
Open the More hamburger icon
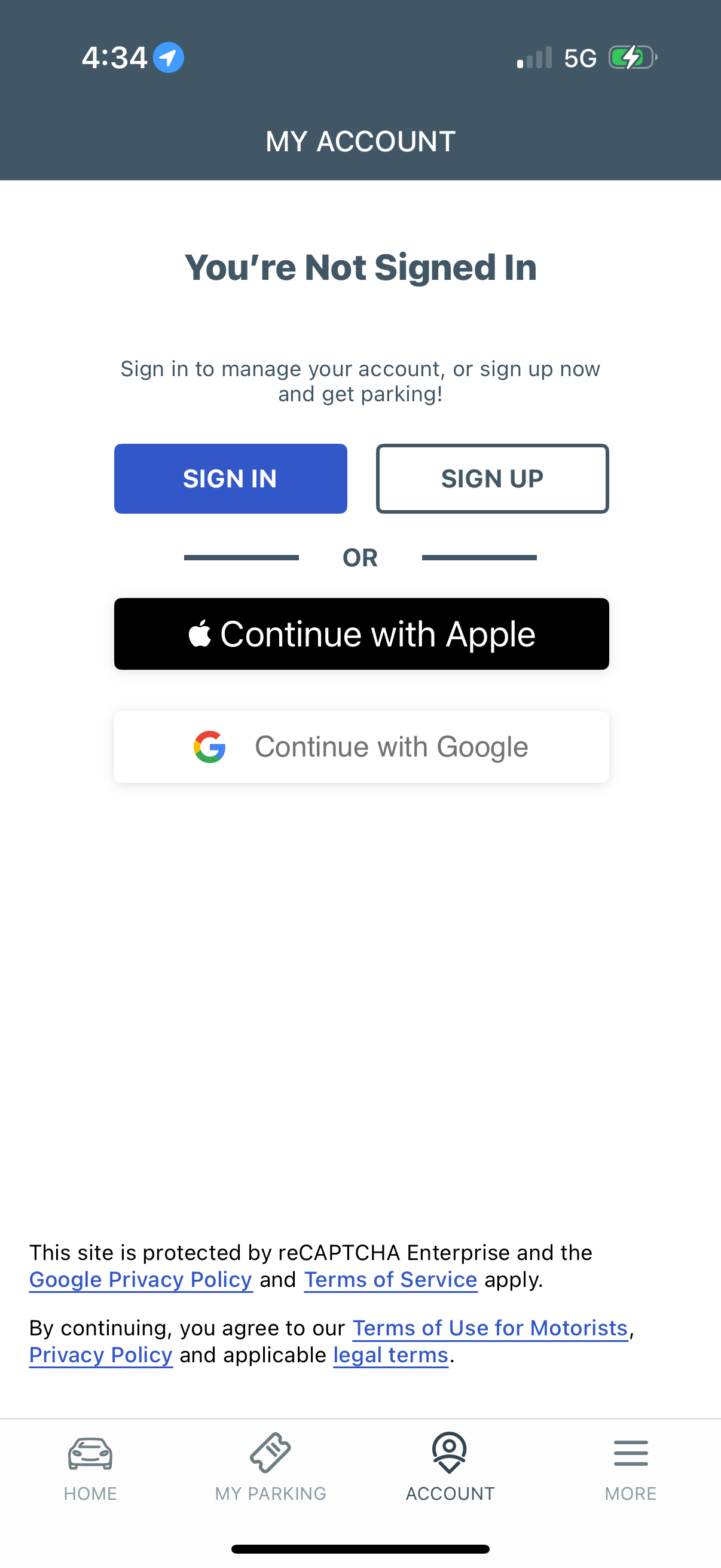(631, 1453)
